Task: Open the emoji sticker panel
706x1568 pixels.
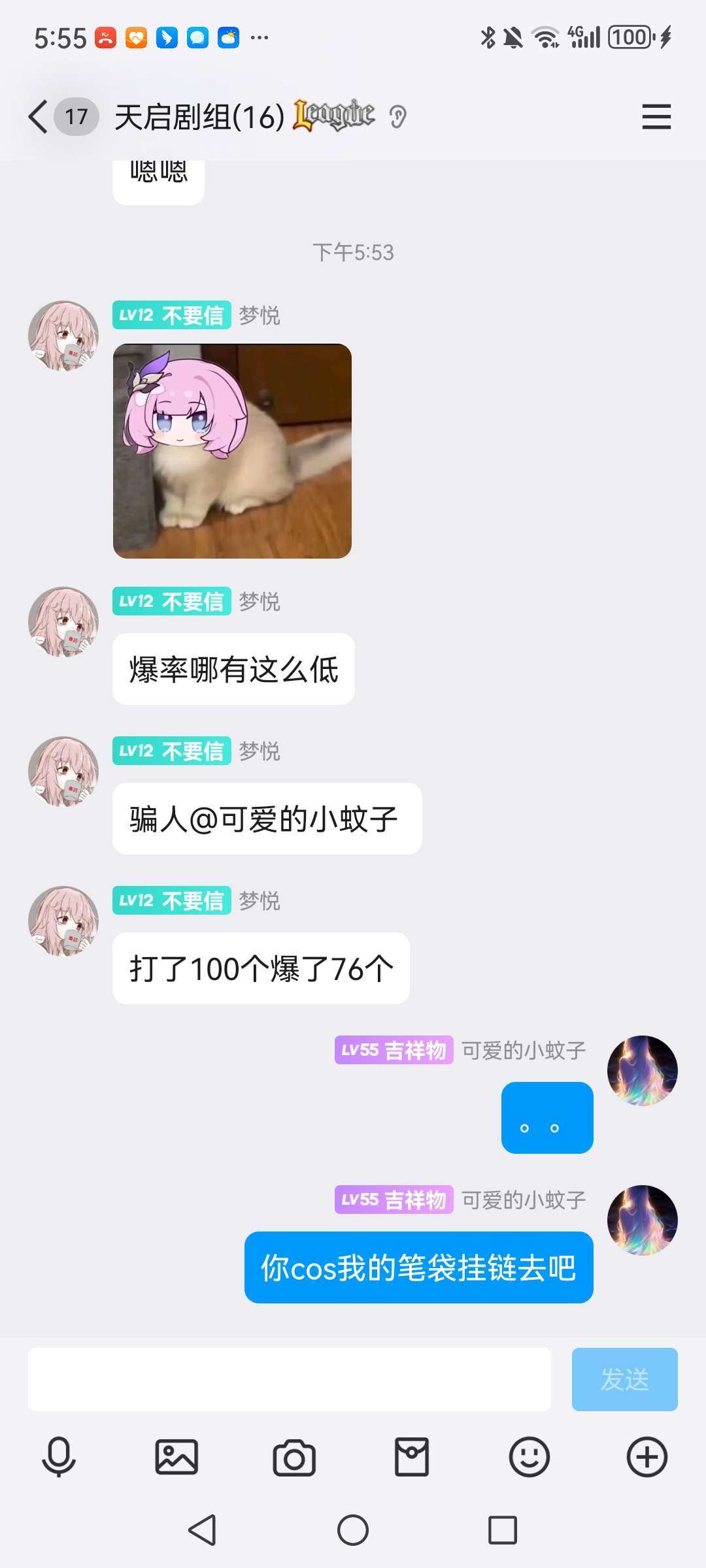Action: [529, 1457]
